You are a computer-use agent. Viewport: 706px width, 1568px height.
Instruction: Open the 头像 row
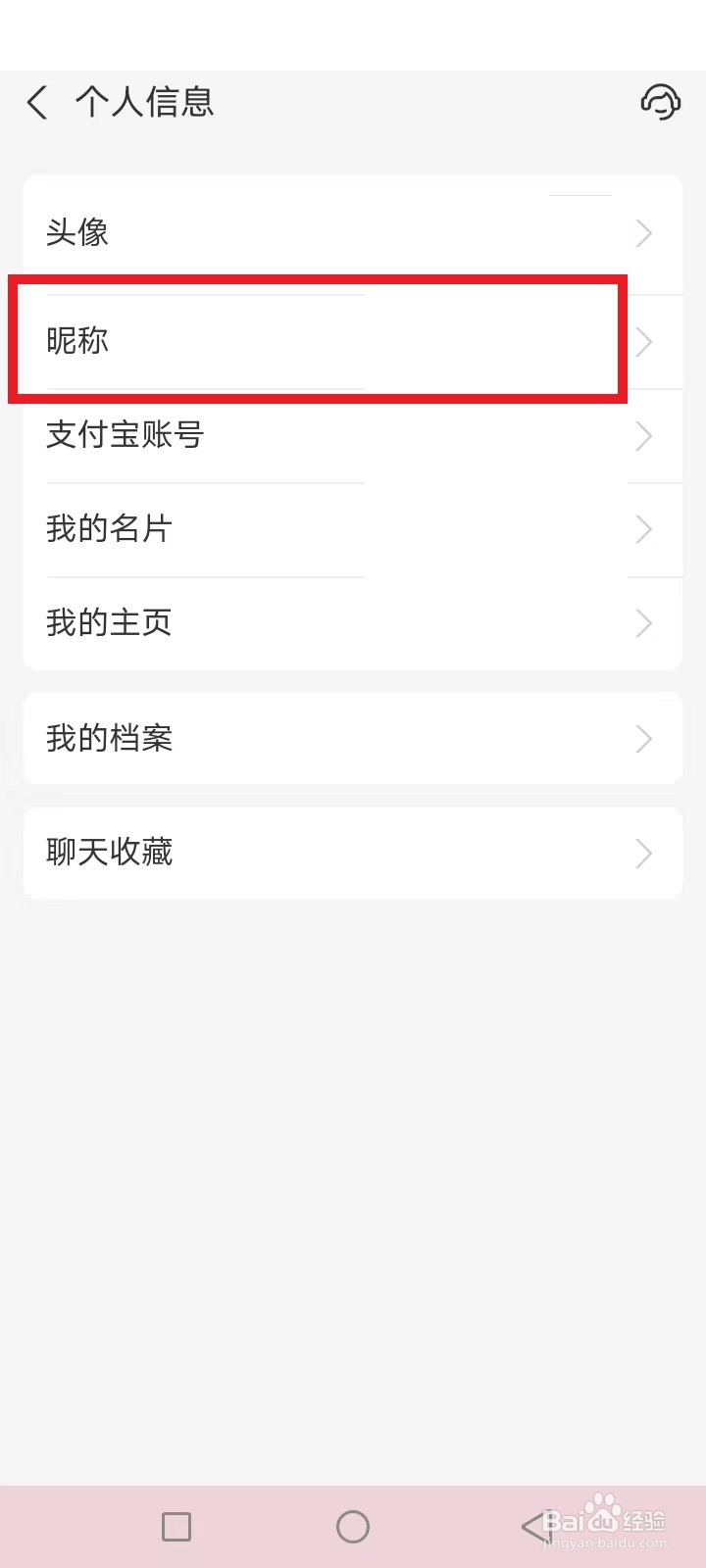coord(352,233)
